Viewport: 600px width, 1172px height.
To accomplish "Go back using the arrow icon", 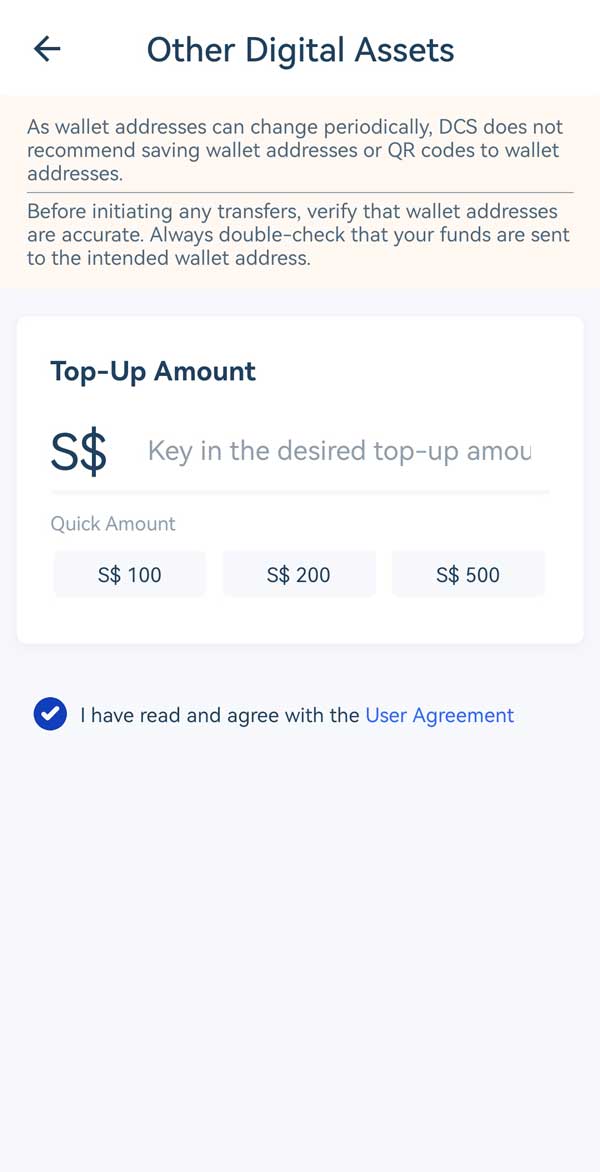I will 47,49.
